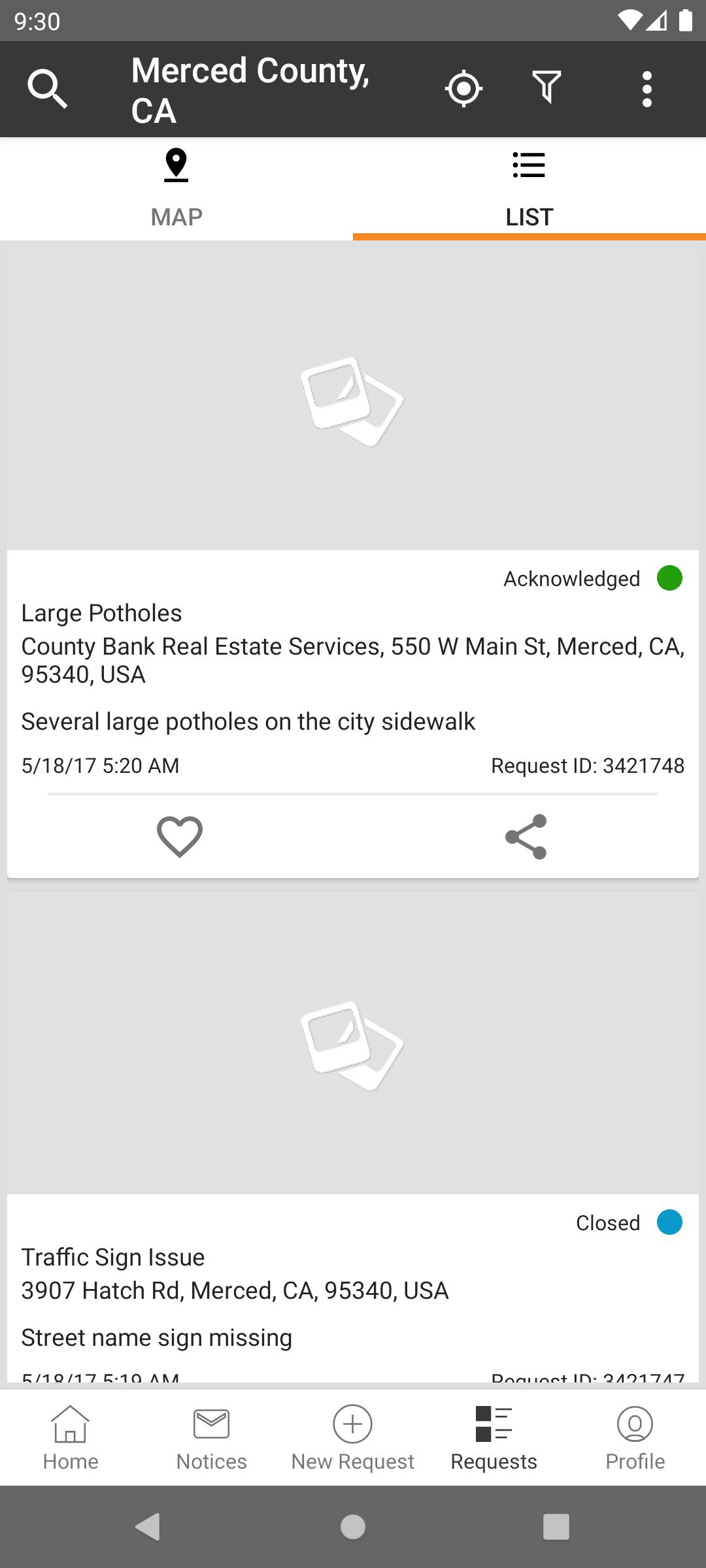Switch to the Profile tab
The image size is (706, 1568).
635,1438
